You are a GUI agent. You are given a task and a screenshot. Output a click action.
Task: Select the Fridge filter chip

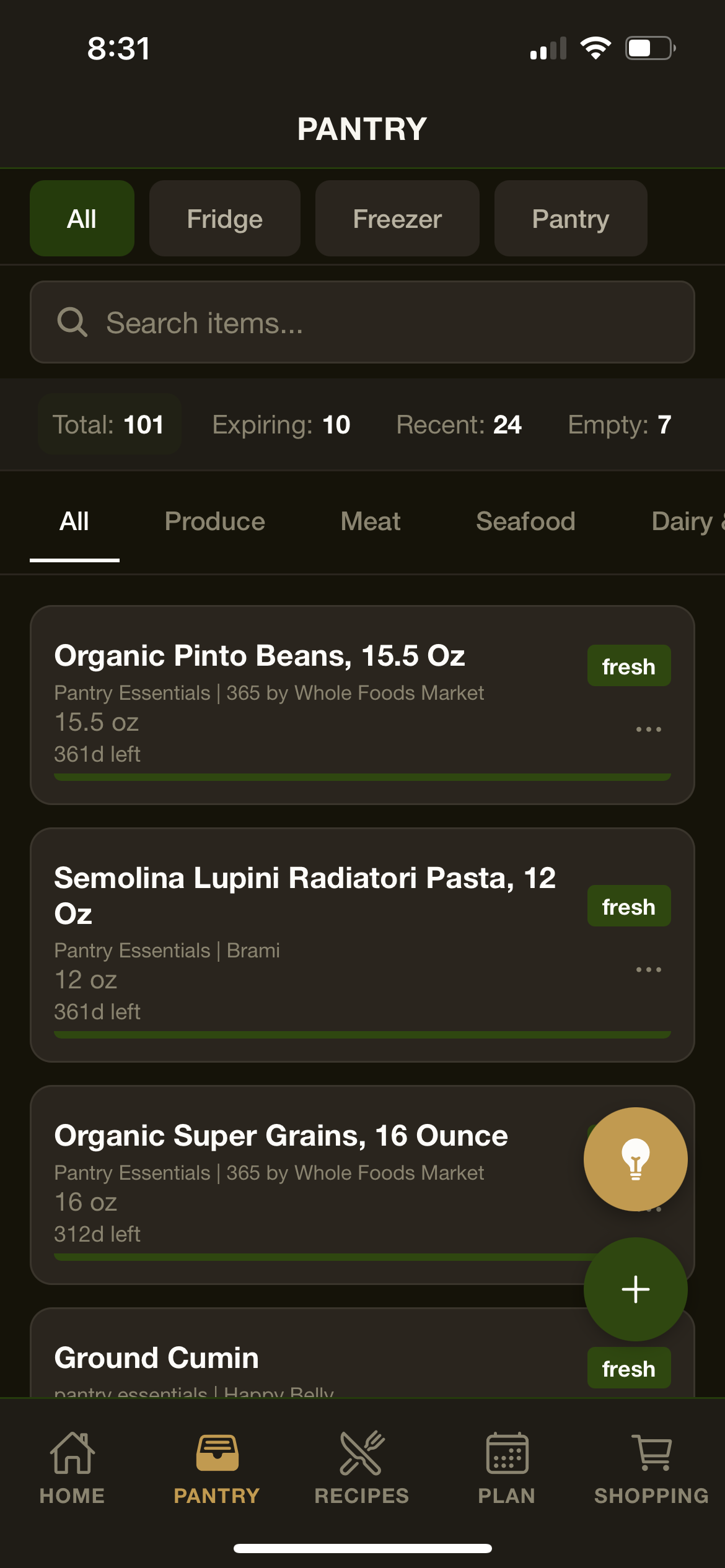pyautogui.click(x=224, y=218)
